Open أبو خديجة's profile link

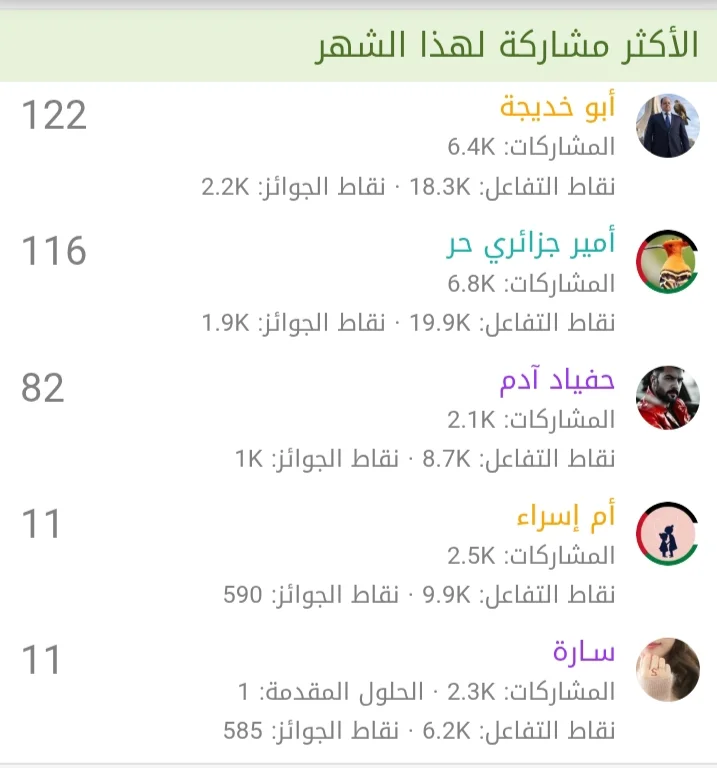tap(557, 107)
